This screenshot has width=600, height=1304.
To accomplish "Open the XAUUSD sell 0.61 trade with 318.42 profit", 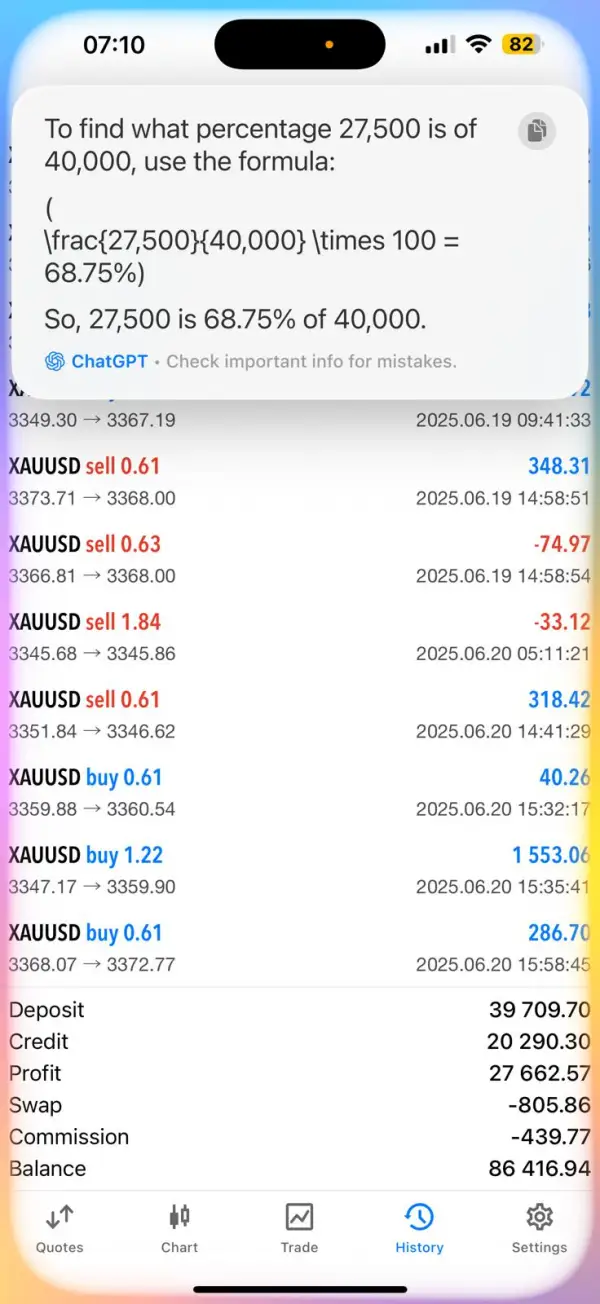I will (299, 715).
